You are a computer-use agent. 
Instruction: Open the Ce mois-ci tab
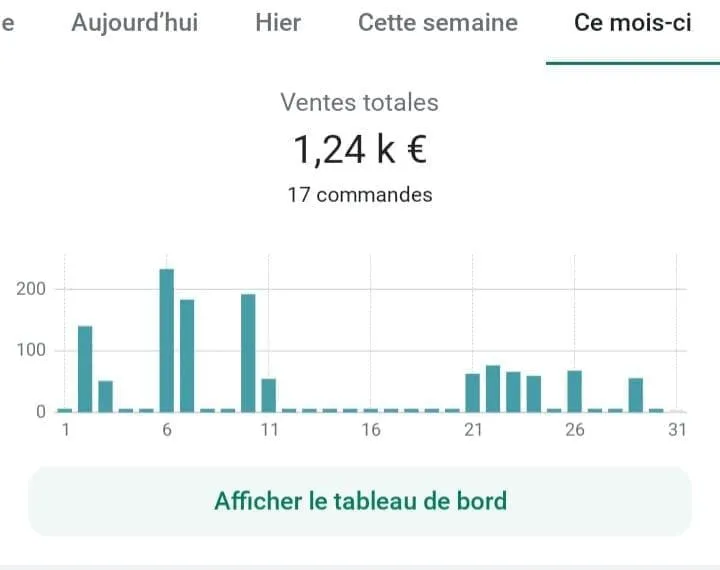click(x=632, y=23)
